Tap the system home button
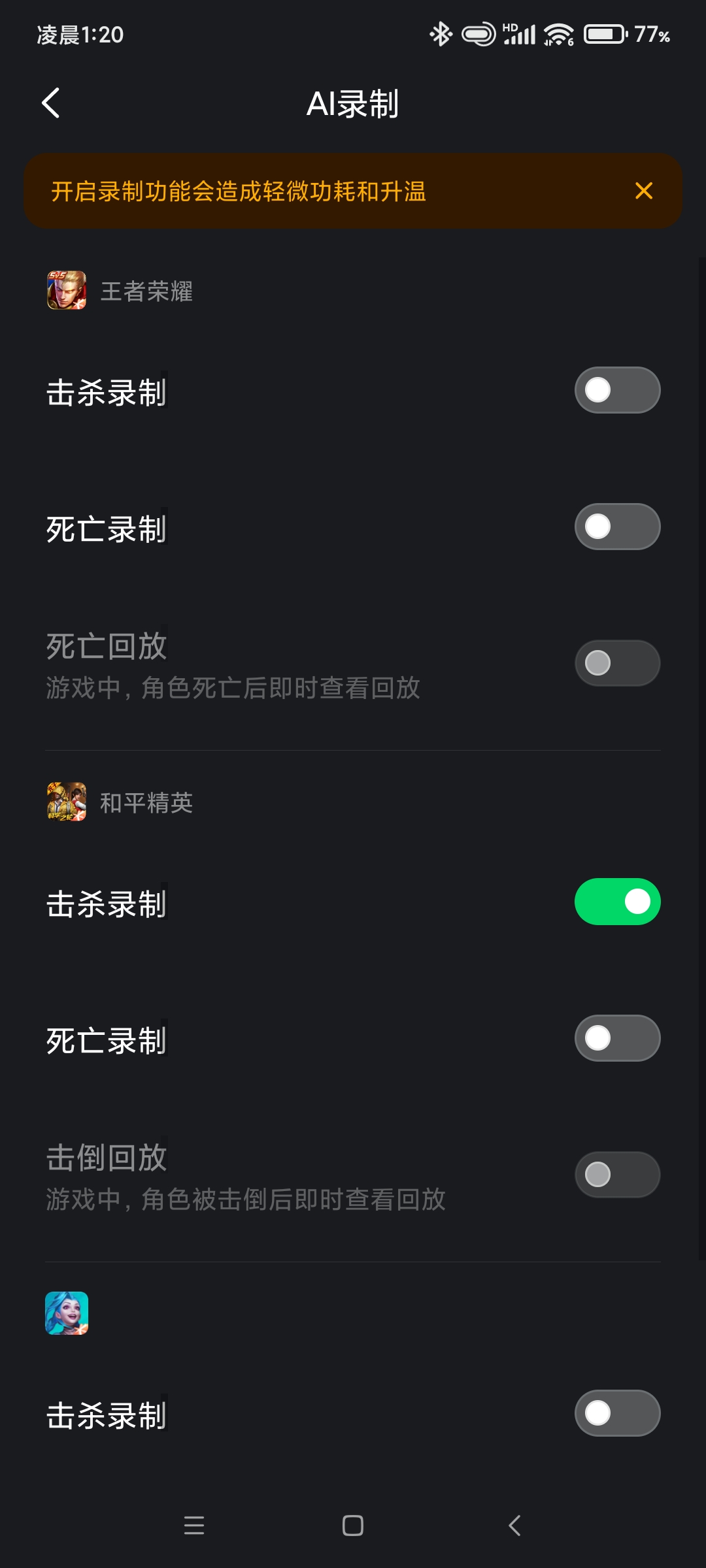 [353, 1526]
